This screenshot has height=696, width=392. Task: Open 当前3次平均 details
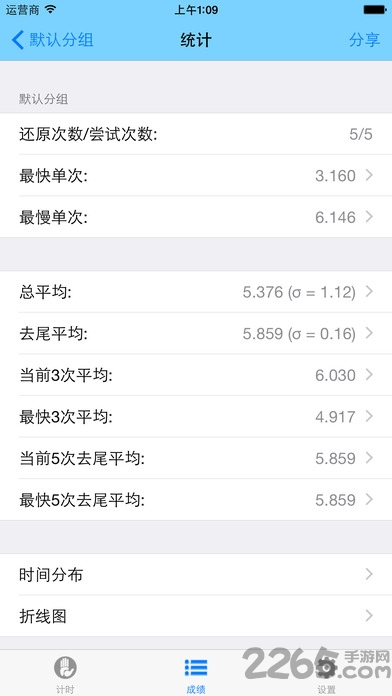pos(196,375)
